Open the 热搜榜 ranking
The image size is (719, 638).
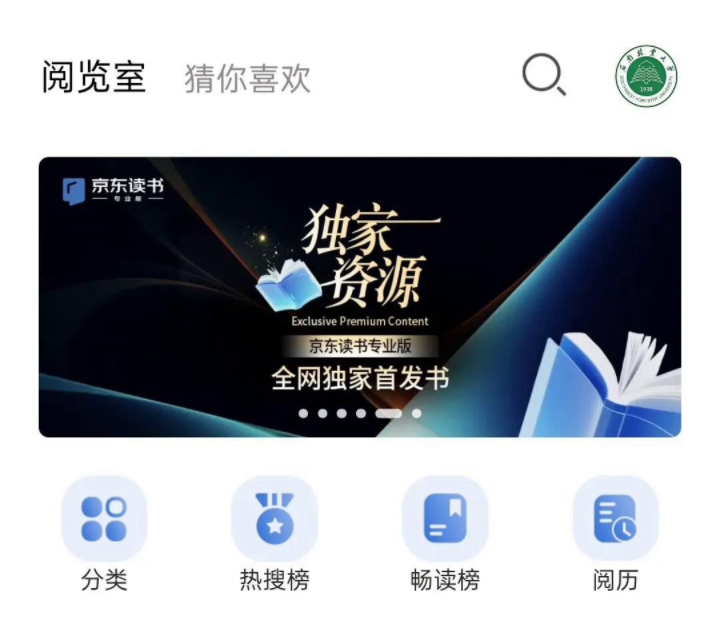pos(274,520)
